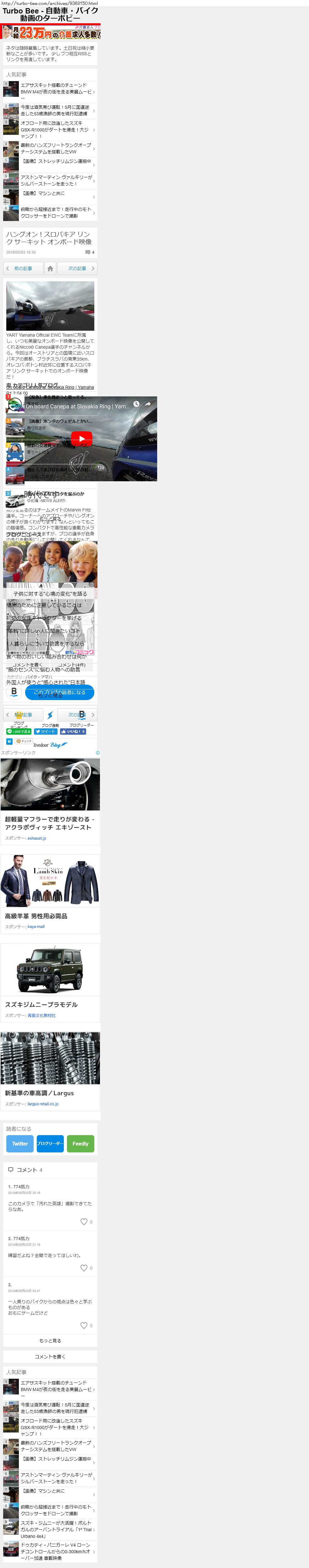Go to the next article (次の記事)

77,268
